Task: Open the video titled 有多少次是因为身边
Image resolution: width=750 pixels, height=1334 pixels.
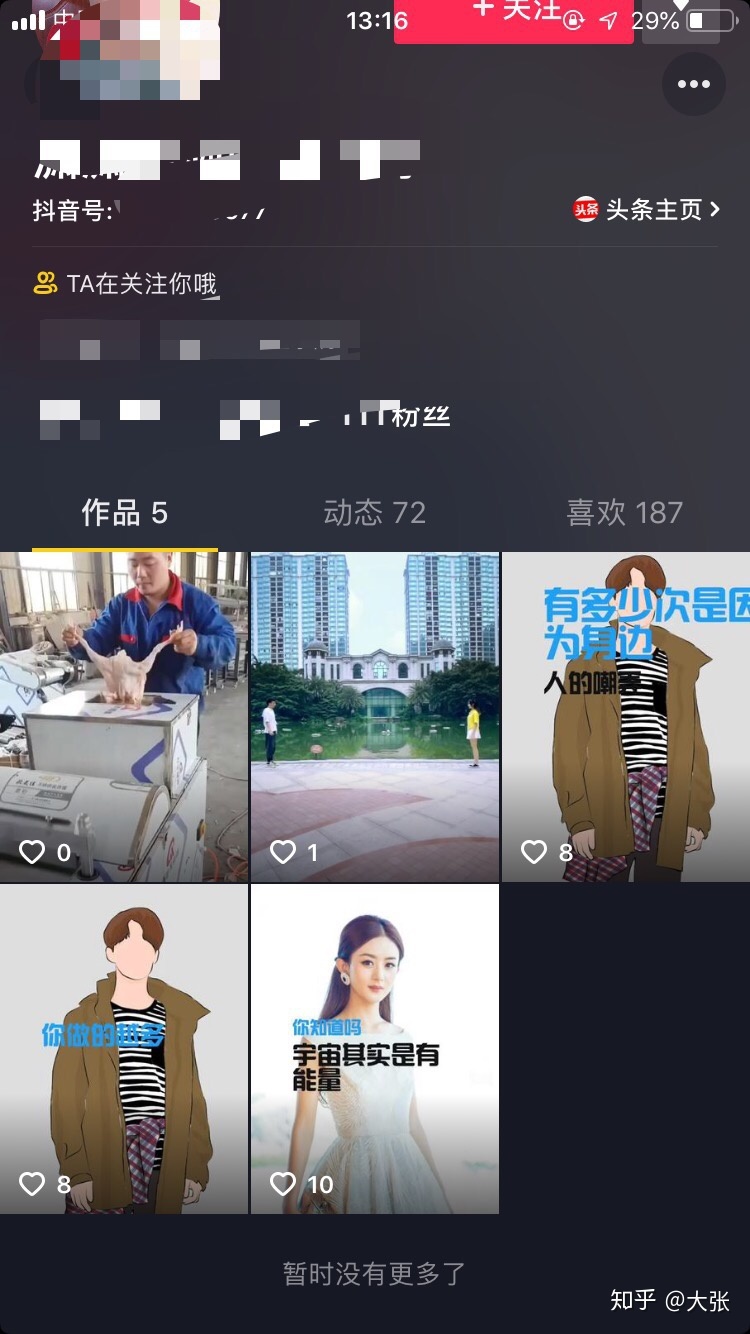Action: tap(626, 716)
